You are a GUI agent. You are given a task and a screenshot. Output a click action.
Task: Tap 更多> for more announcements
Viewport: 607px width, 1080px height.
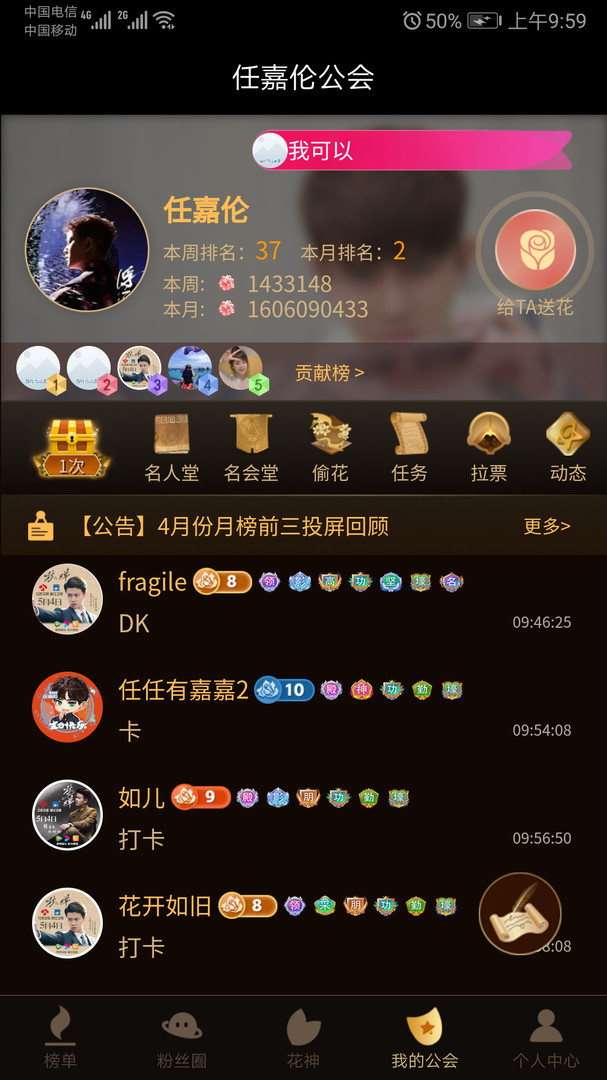click(547, 526)
